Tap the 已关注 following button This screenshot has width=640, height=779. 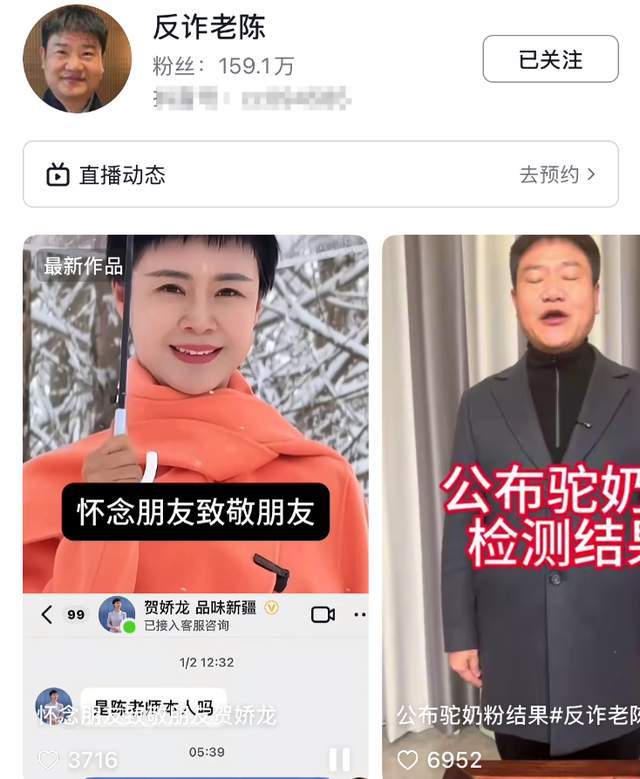550,59
